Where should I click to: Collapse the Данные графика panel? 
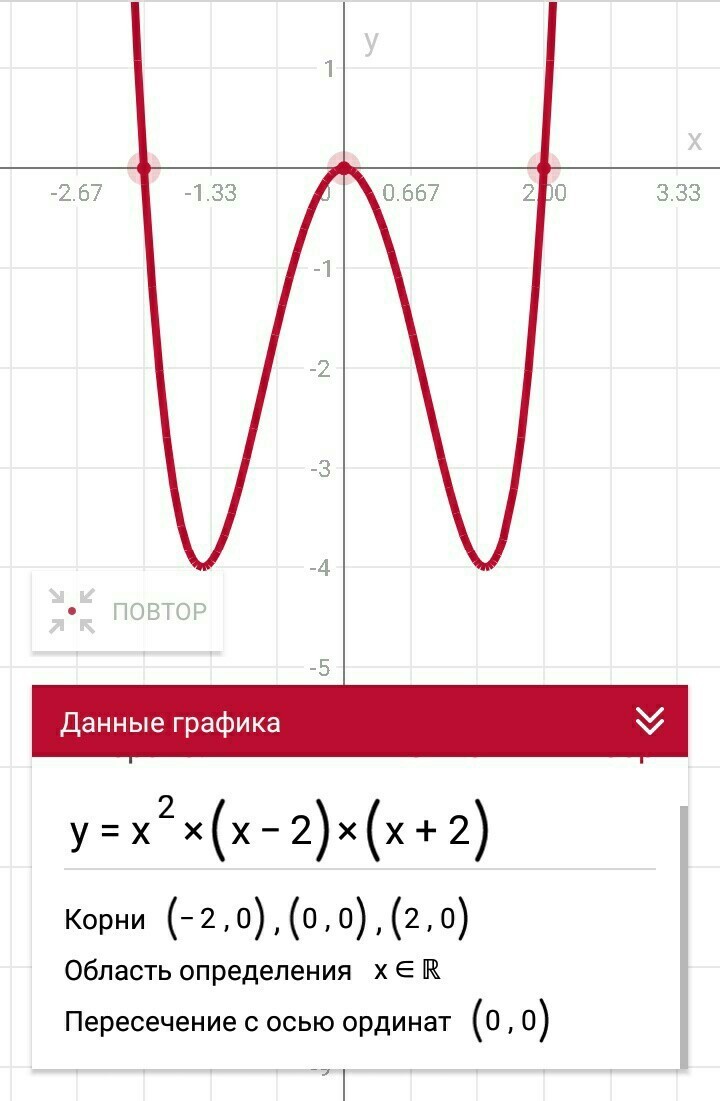click(649, 721)
